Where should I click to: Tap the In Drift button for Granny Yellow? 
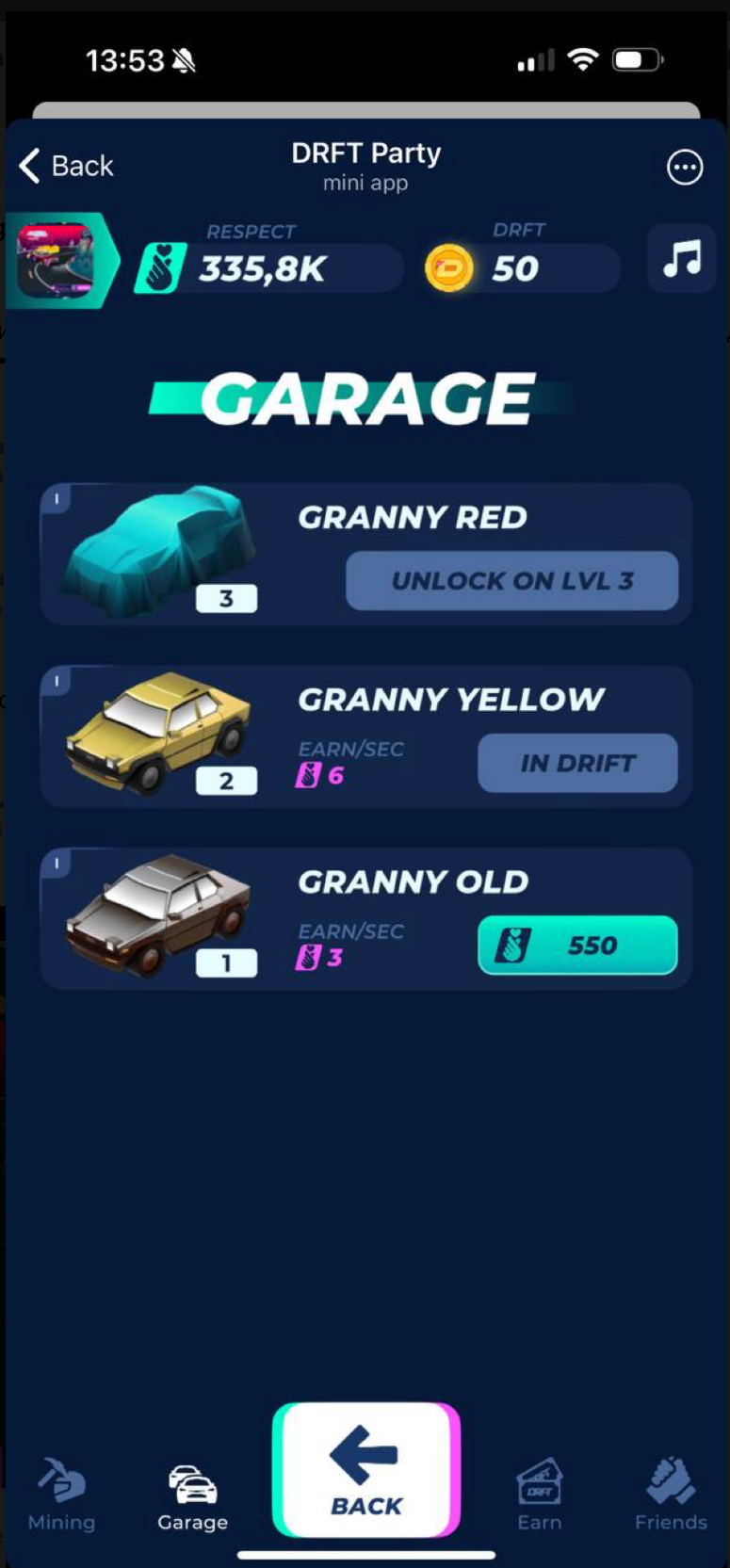[577, 763]
